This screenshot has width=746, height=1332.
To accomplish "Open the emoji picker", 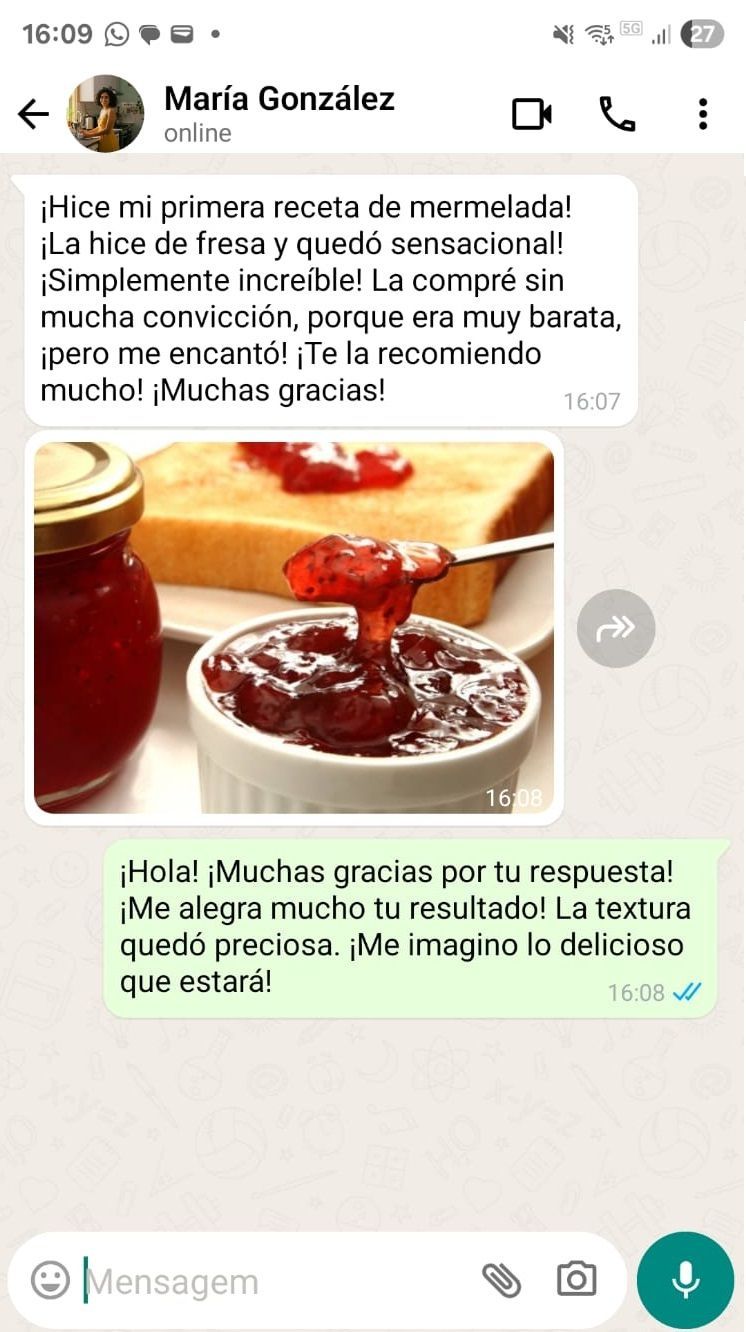I will (x=51, y=1280).
